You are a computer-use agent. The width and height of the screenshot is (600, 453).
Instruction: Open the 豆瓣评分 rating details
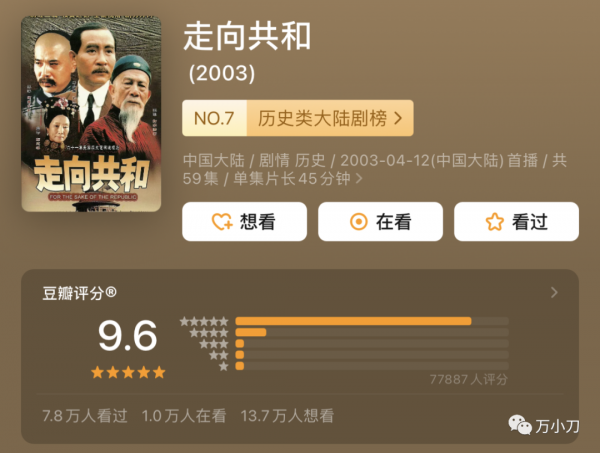[554, 293]
